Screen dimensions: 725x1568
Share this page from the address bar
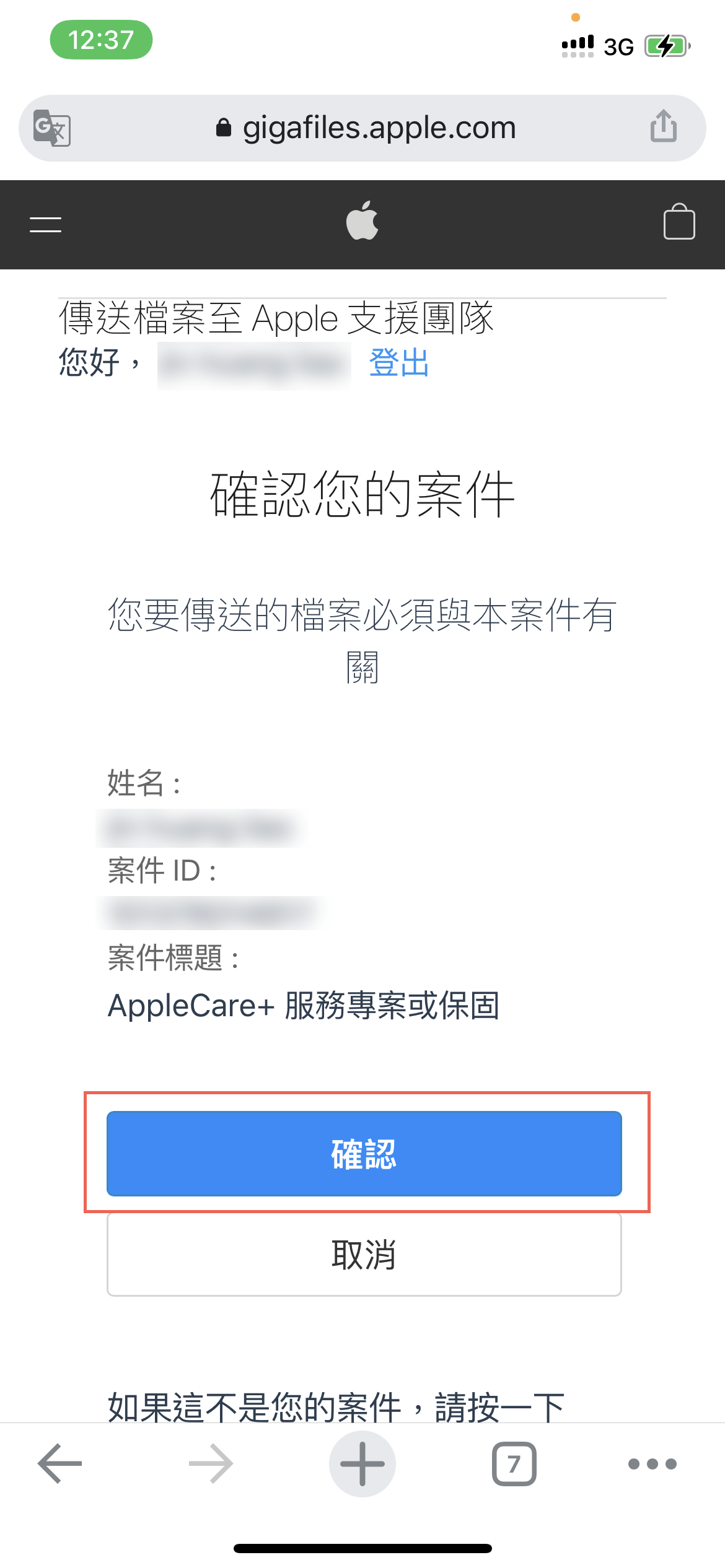coord(663,126)
